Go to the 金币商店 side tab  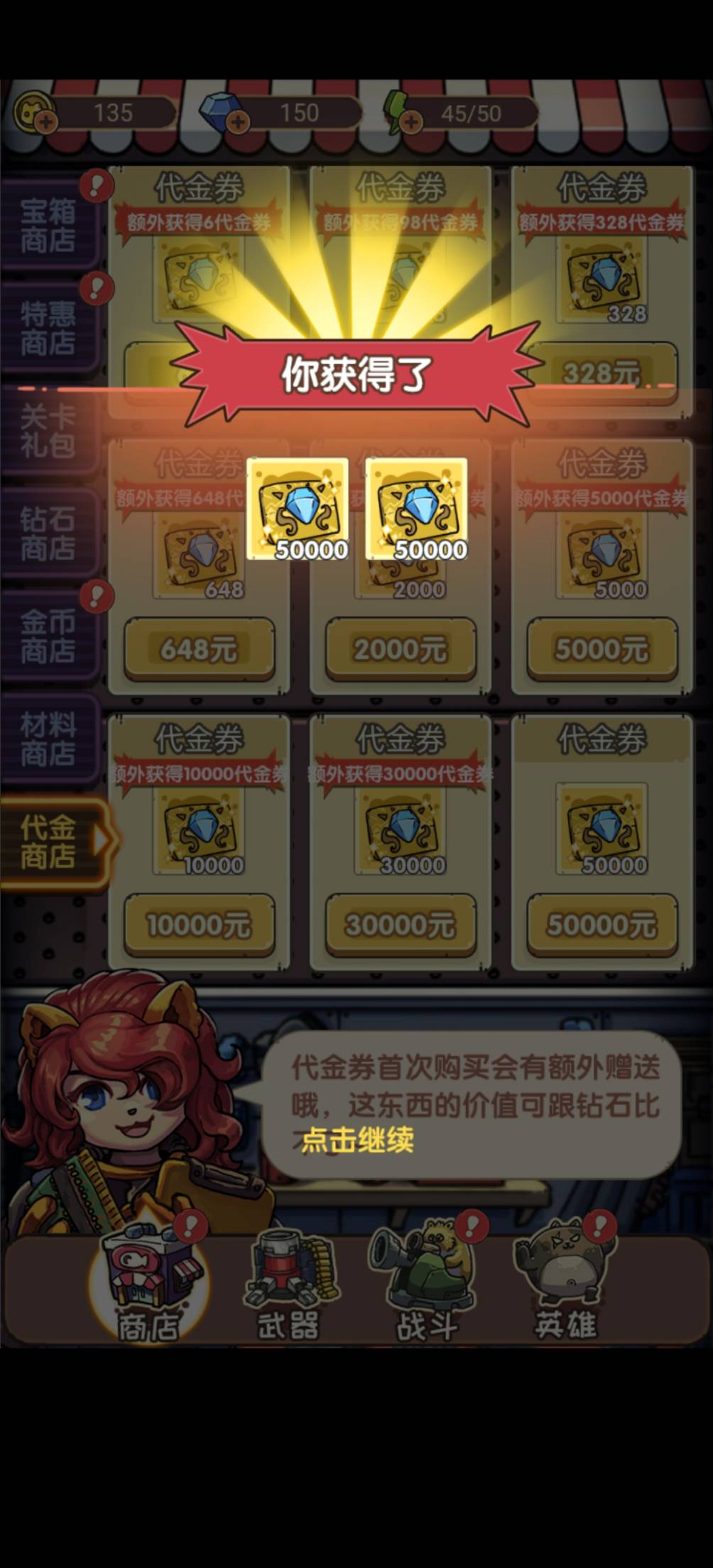(48, 636)
